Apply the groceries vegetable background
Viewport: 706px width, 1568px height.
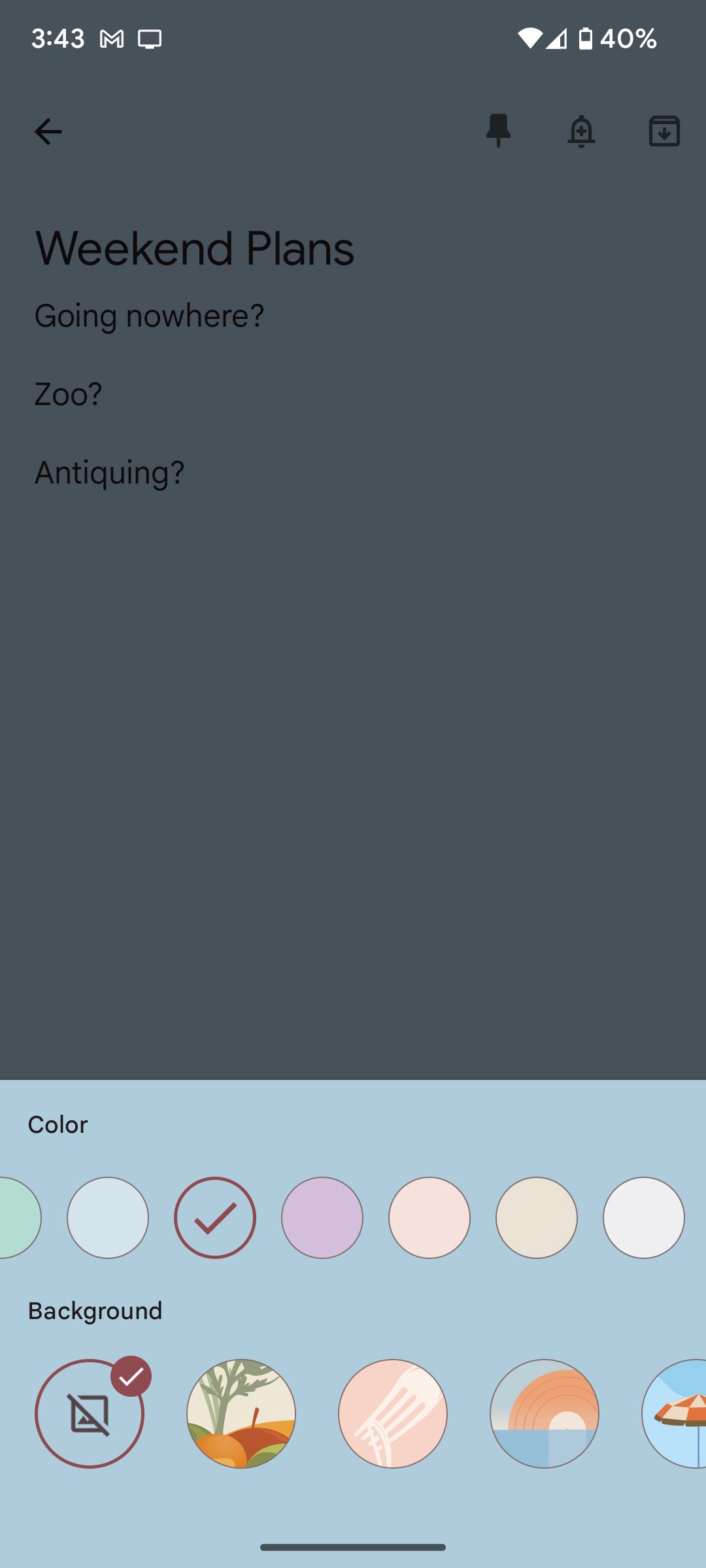pos(241,1414)
